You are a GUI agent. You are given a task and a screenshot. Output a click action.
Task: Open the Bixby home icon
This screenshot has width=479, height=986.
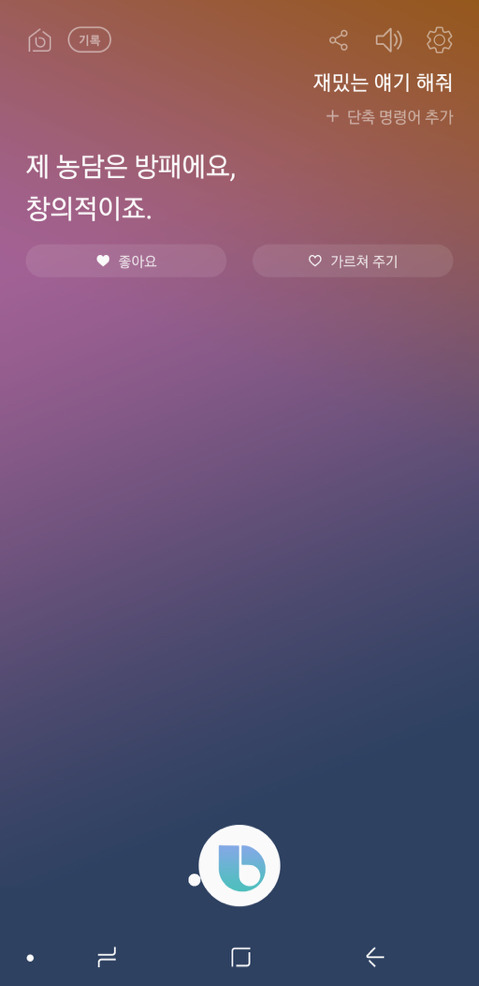coord(40,40)
